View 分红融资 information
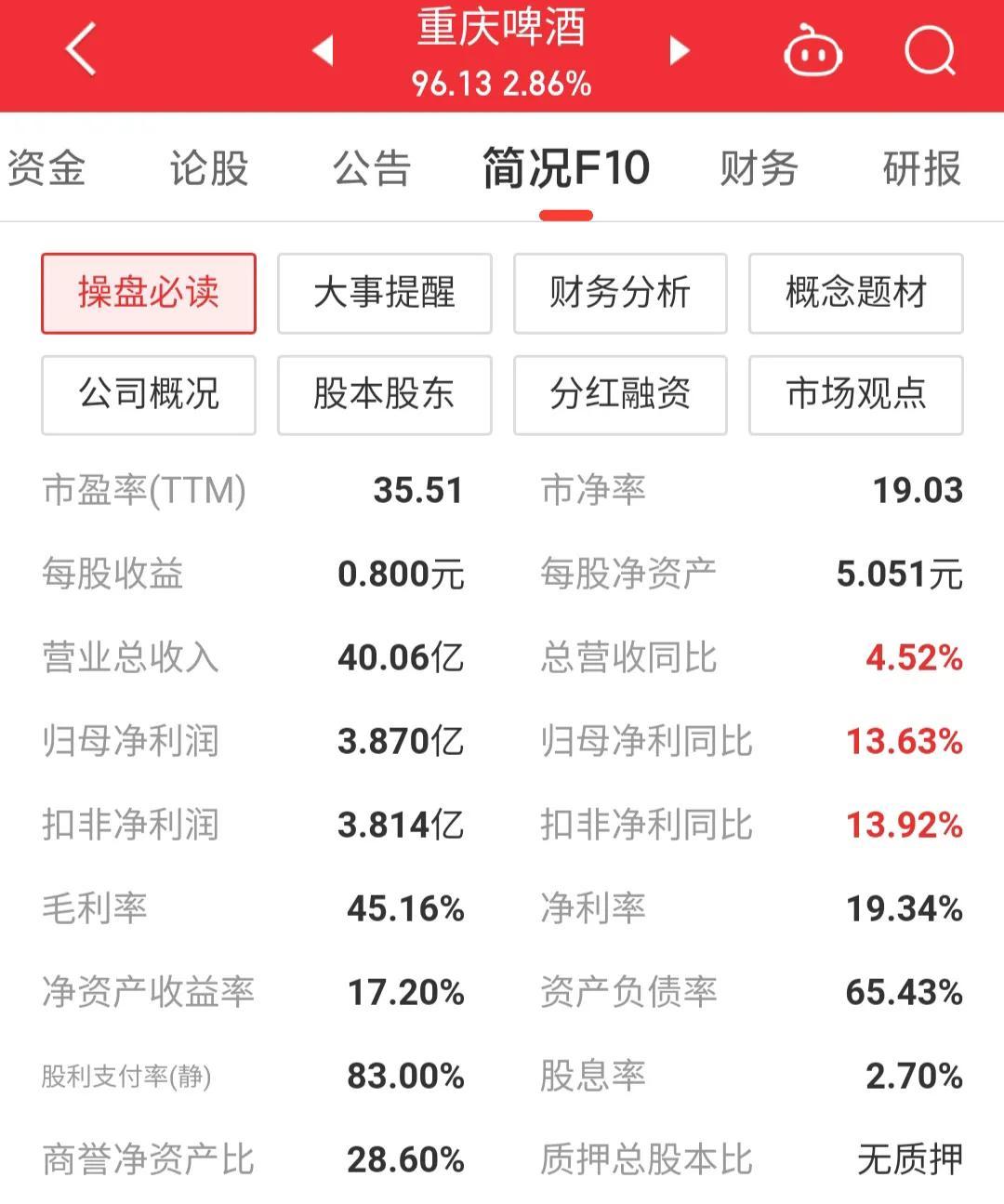Image resolution: width=1004 pixels, height=1204 pixels. click(x=620, y=394)
